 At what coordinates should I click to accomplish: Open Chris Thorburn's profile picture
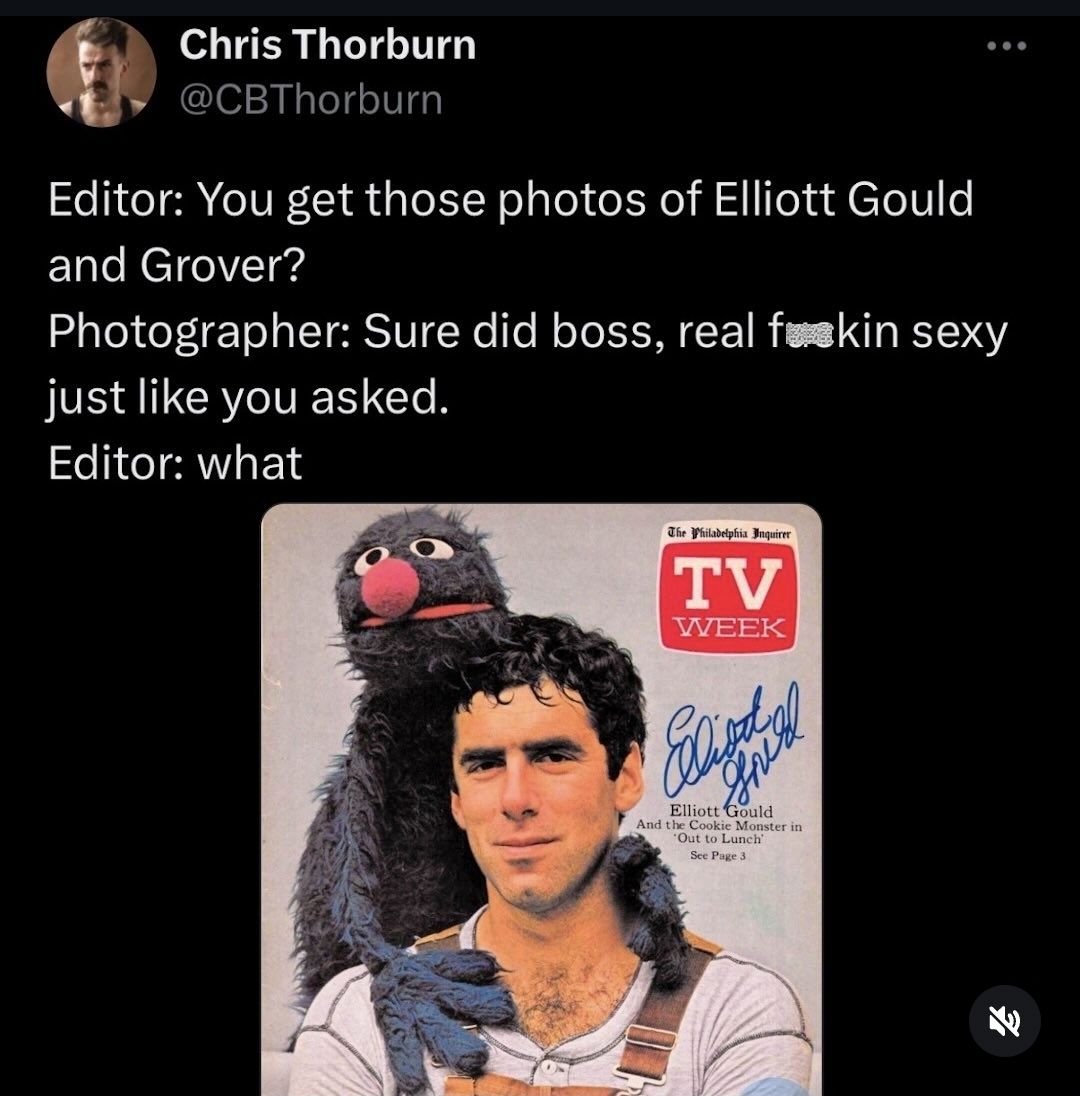(x=101, y=72)
